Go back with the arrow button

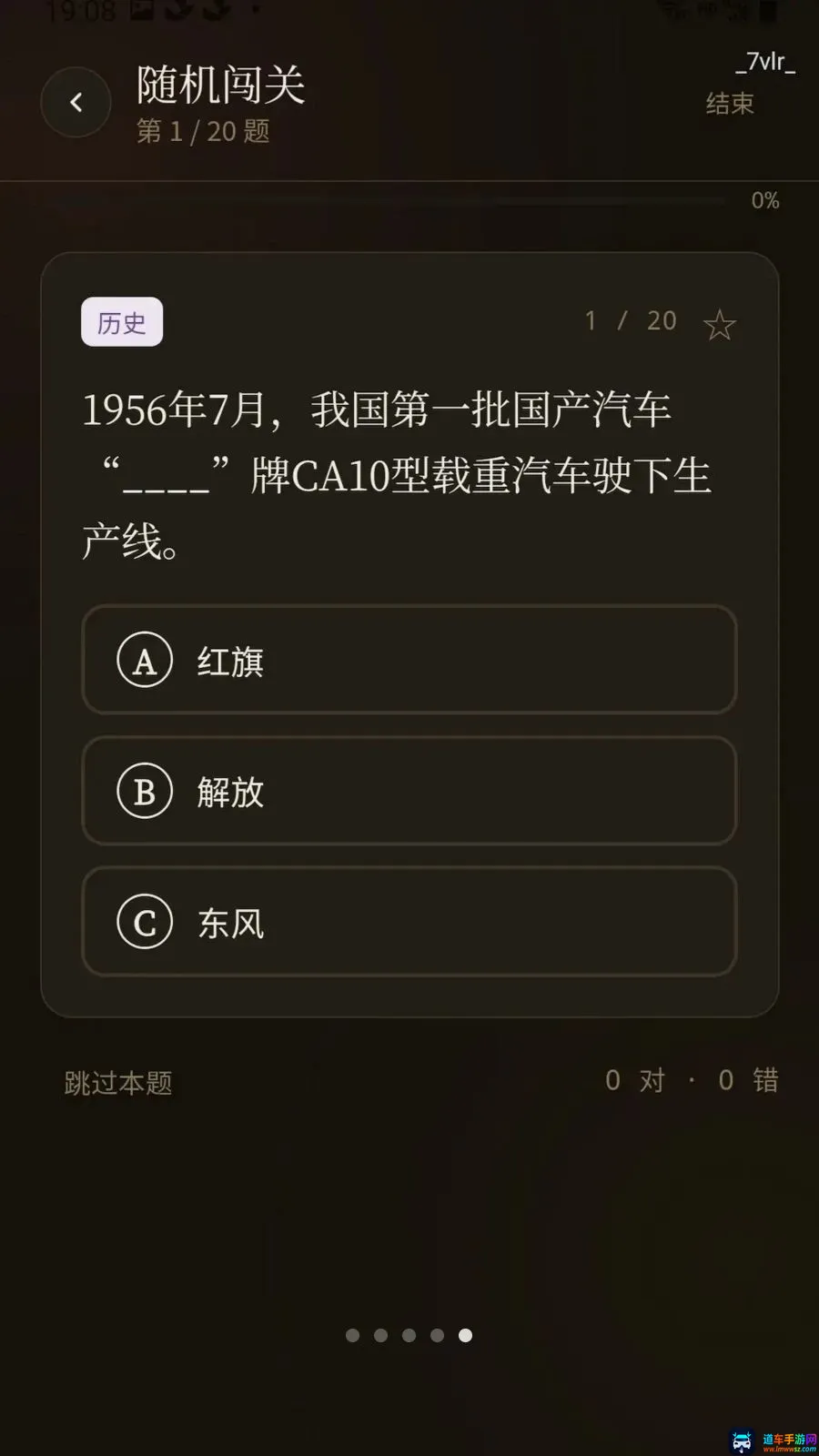[x=76, y=102]
